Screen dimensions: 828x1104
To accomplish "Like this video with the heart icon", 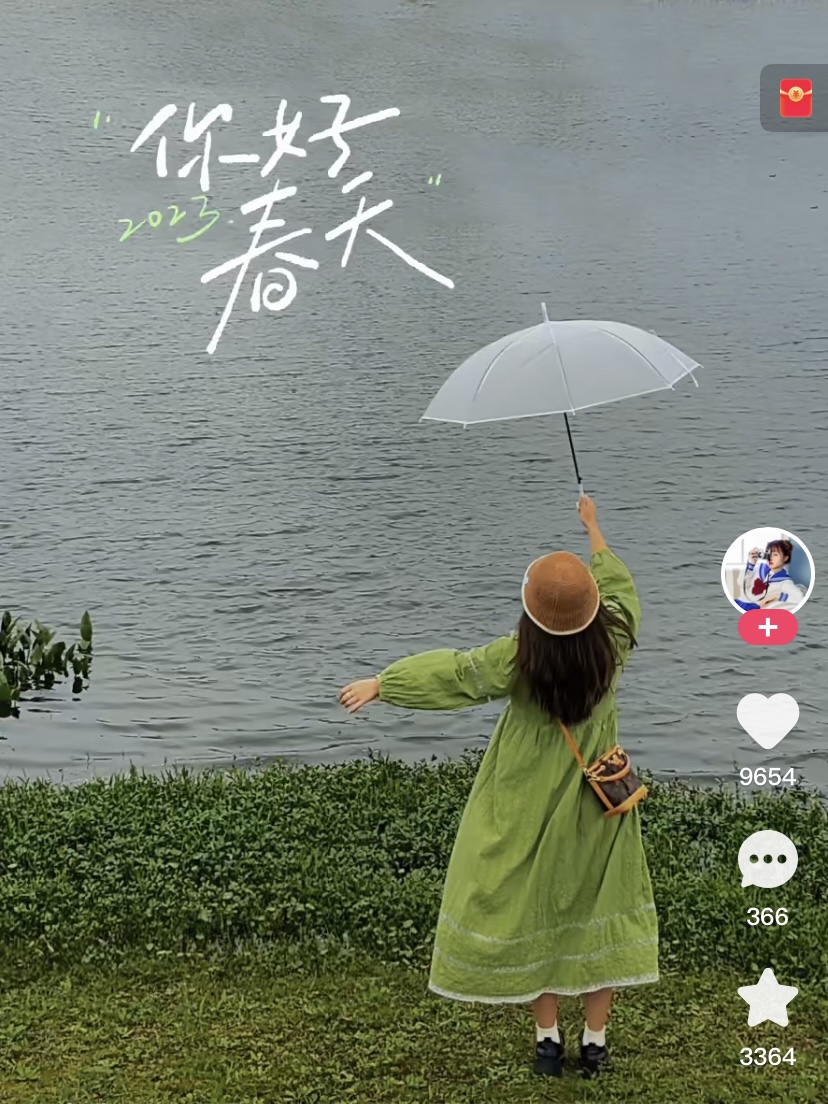I will click(x=767, y=720).
